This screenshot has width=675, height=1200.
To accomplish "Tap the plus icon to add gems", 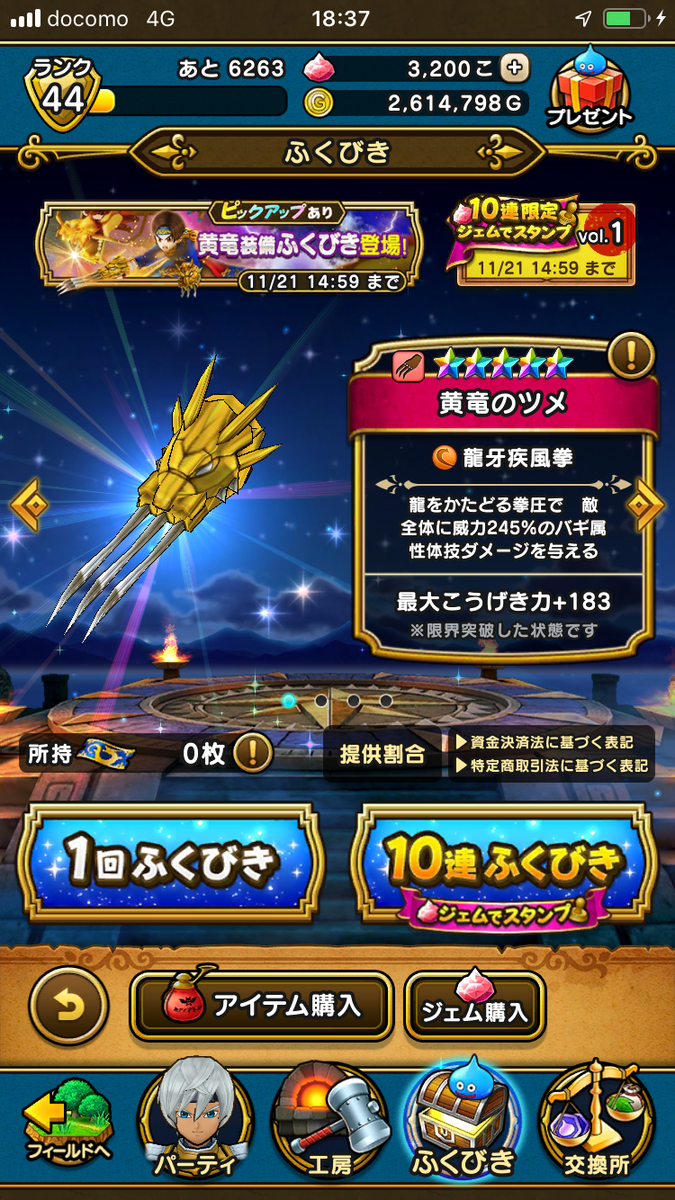I will (514, 68).
